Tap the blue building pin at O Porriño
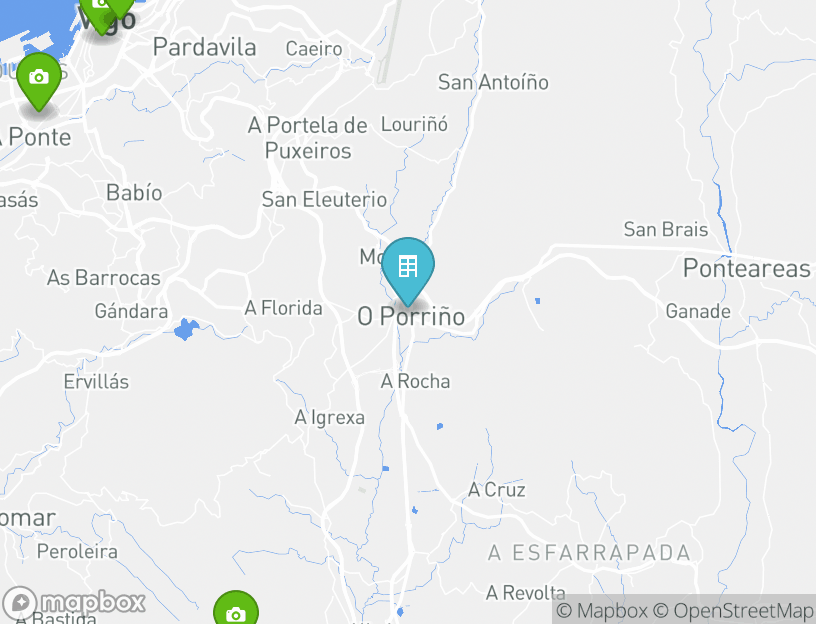Viewport: 816px width, 624px height. click(408, 268)
